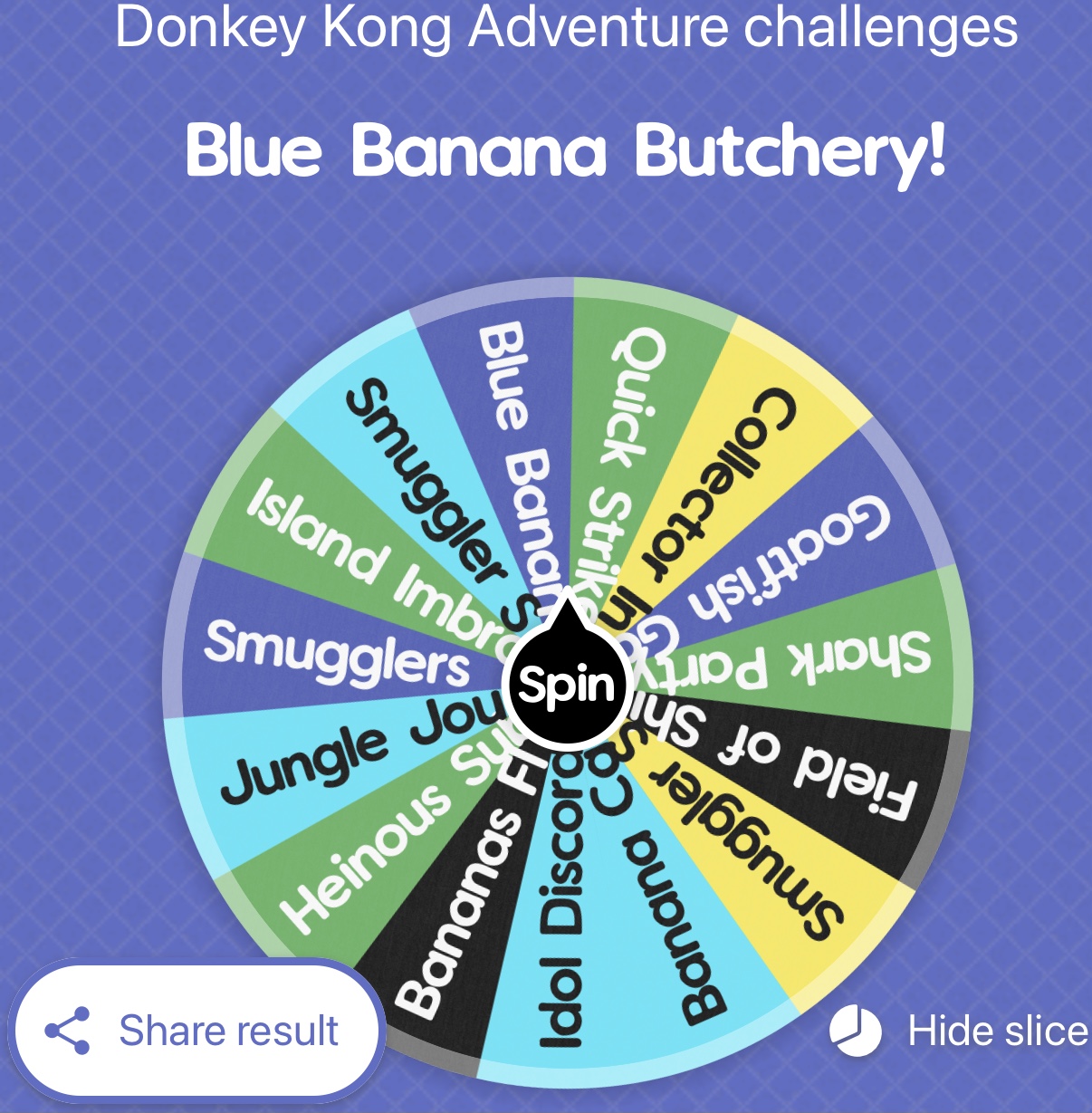
Task: Hide the selected slice
Action: tap(960, 1031)
